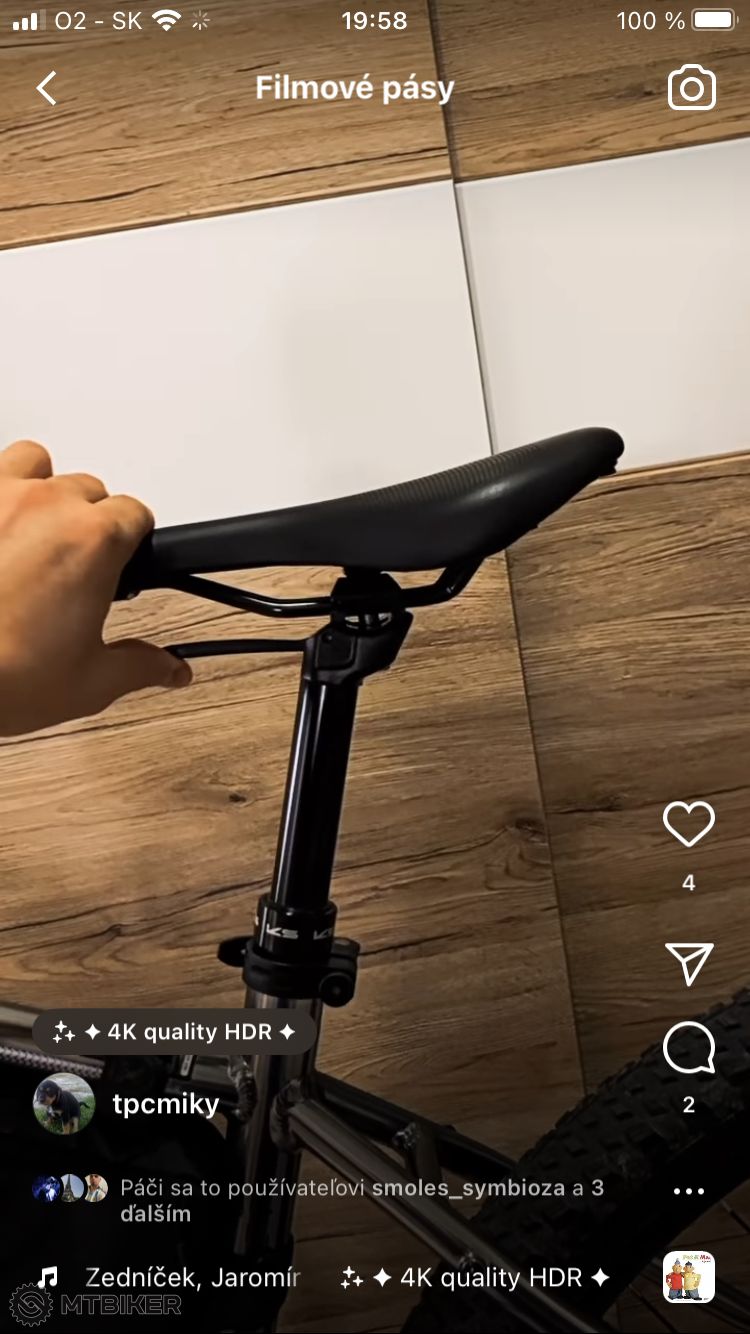750x1334 pixels.
Task: Open the audio thumbnail at bottom right
Action: [x=689, y=1277]
